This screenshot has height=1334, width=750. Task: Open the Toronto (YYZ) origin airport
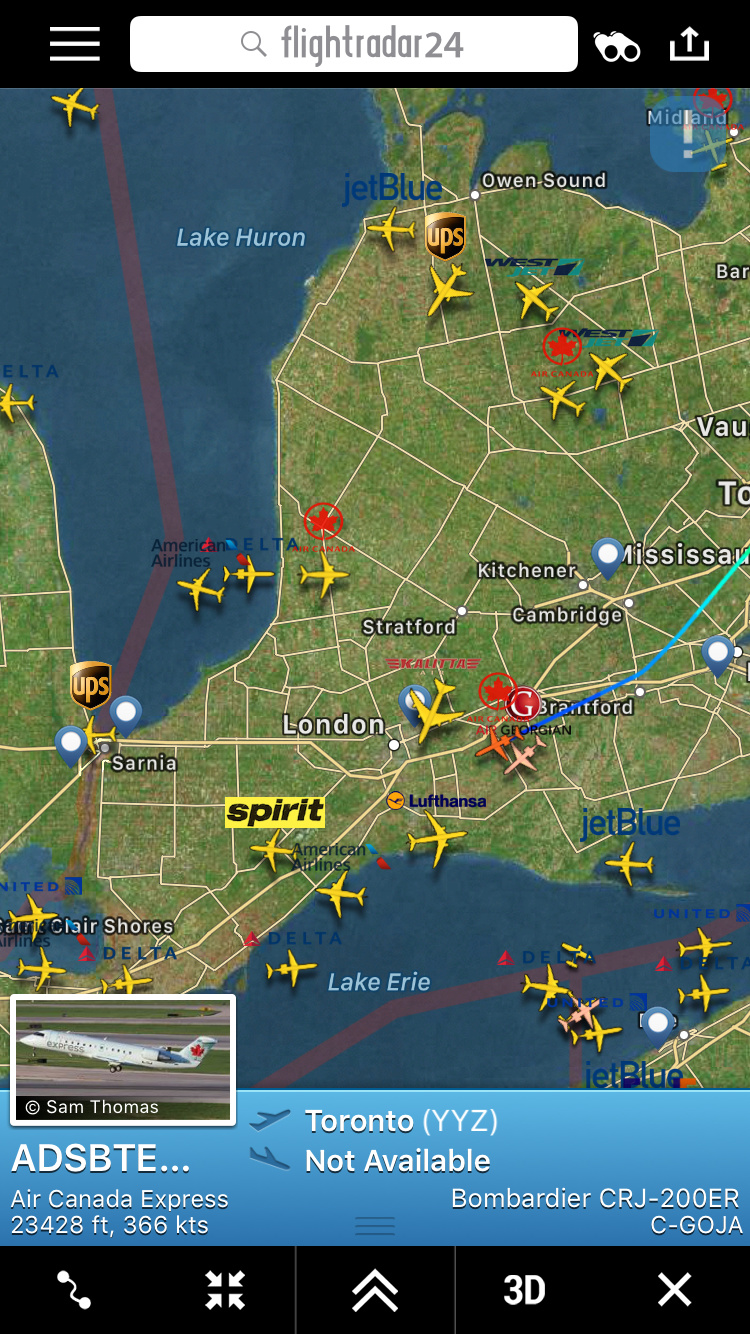point(400,1121)
